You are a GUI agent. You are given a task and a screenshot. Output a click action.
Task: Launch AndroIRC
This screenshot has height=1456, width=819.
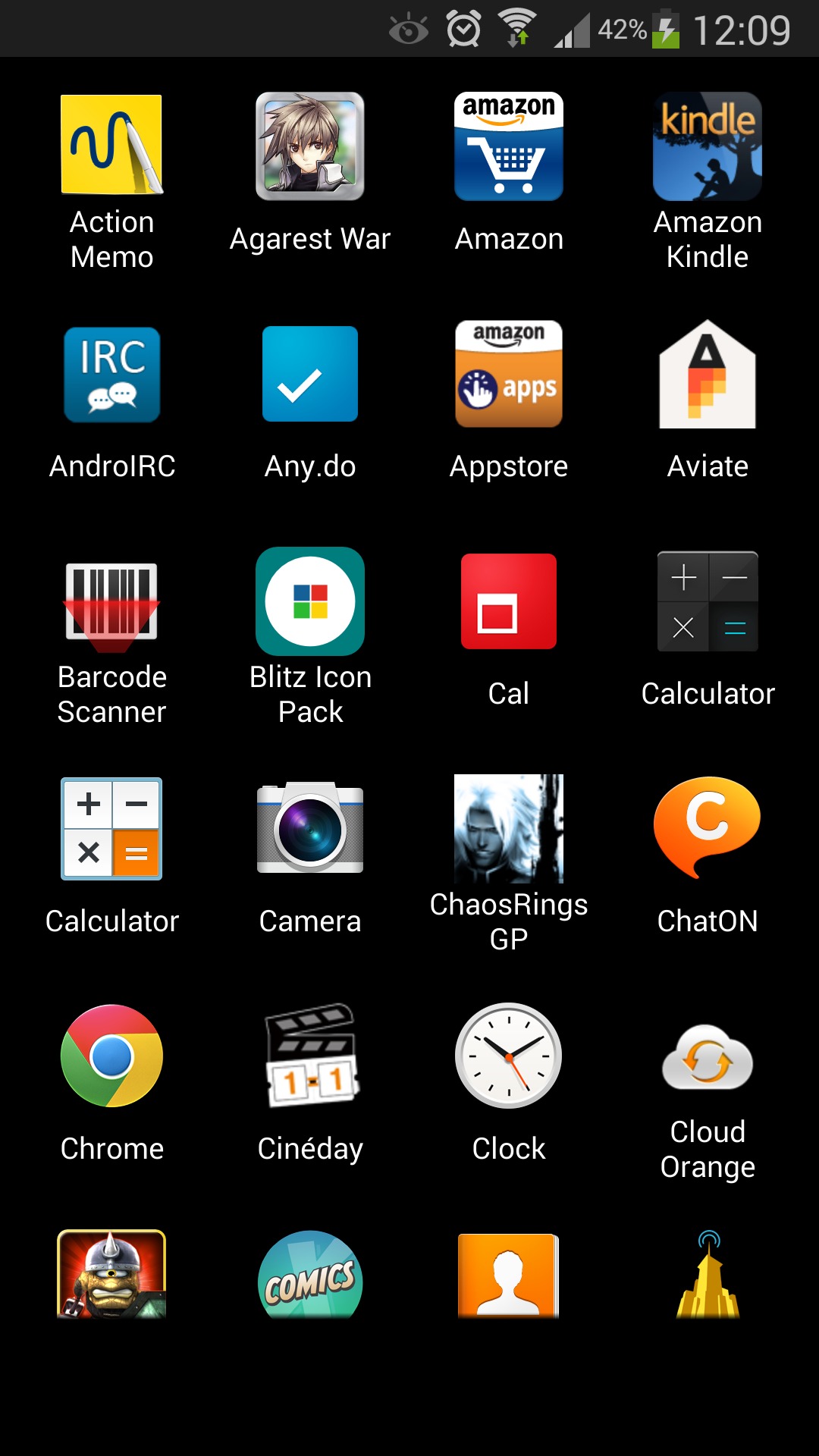coord(111,375)
